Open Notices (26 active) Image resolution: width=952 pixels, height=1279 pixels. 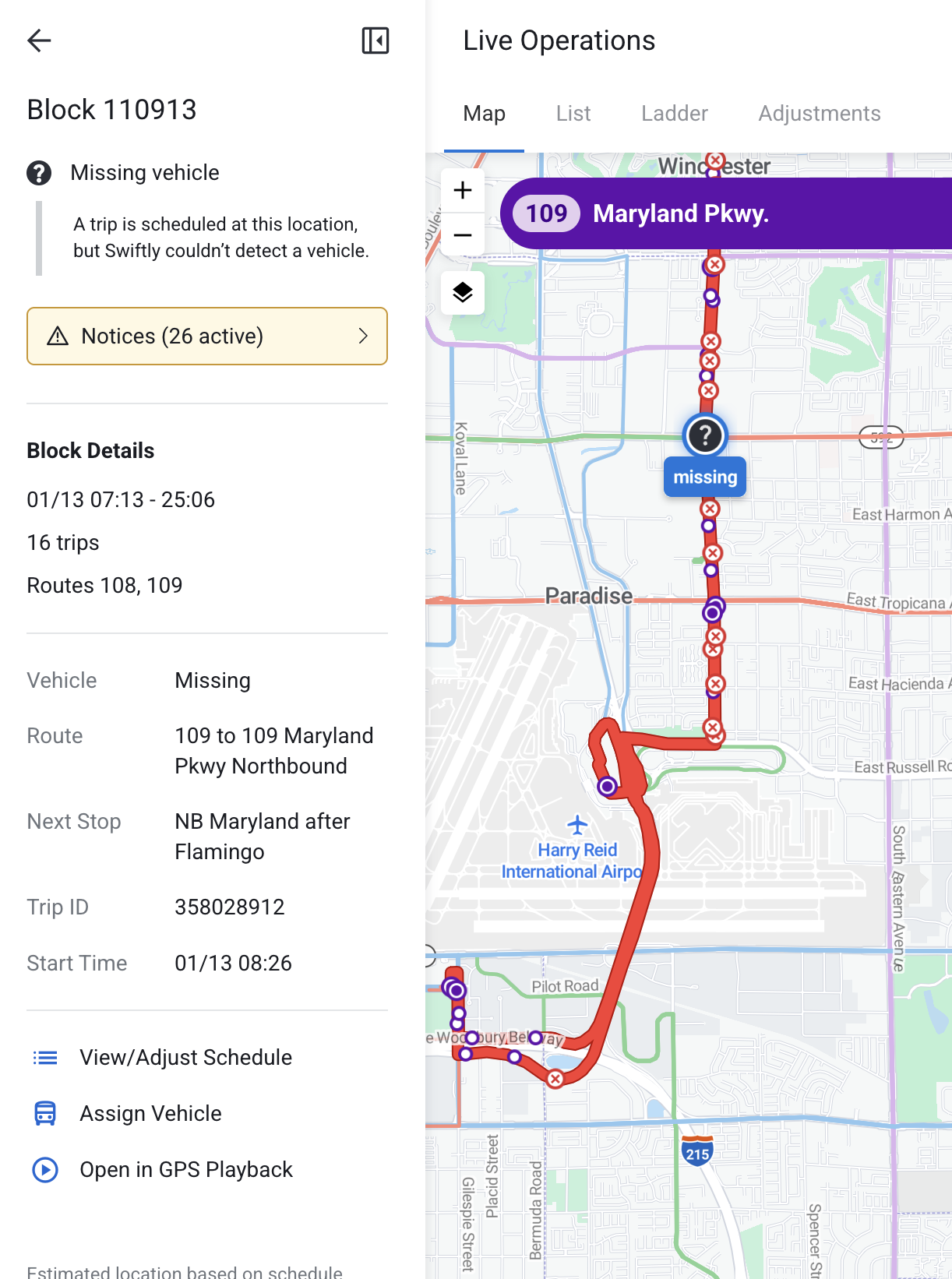click(x=207, y=336)
